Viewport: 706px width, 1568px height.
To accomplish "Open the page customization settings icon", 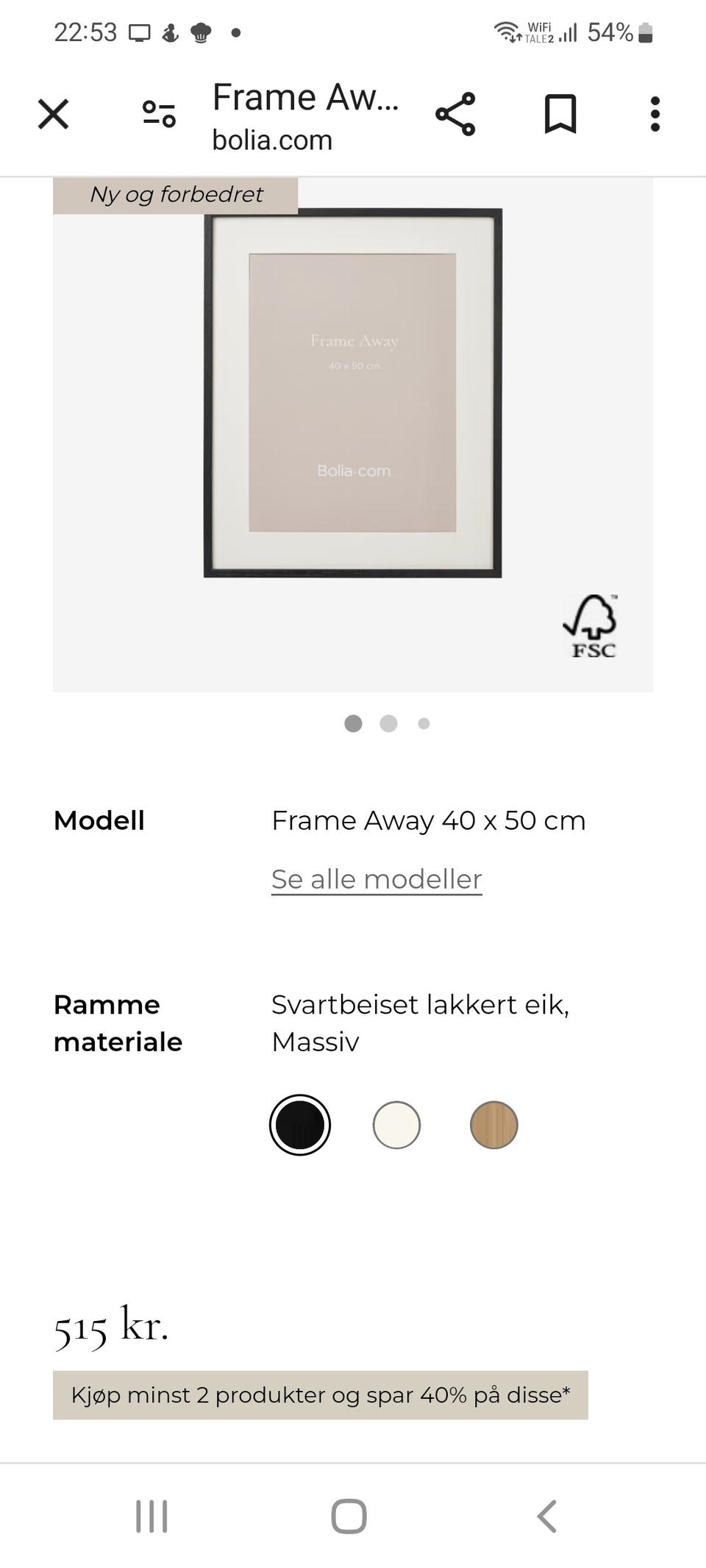I will (157, 115).
